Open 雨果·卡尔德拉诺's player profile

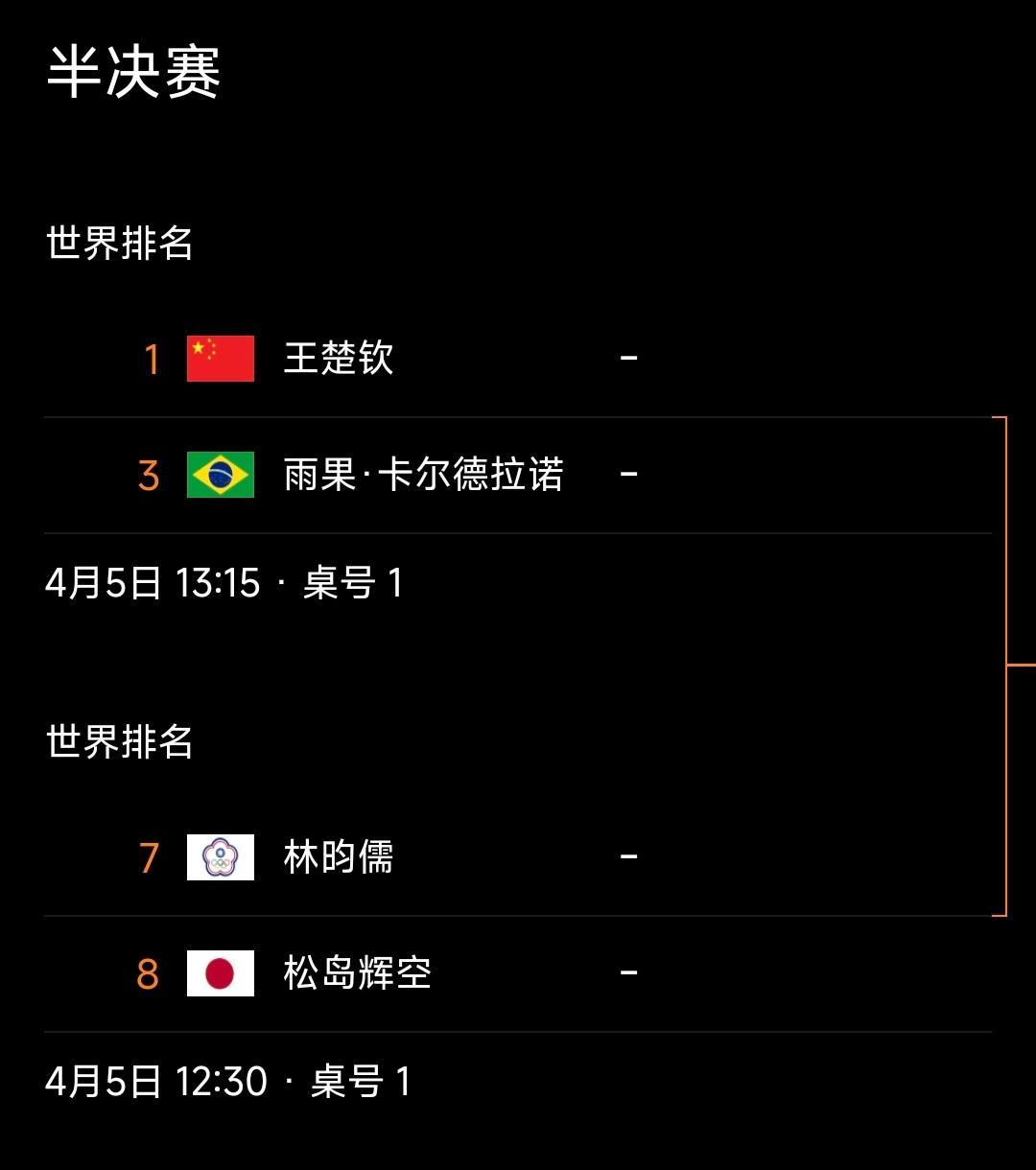click(422, 474)
